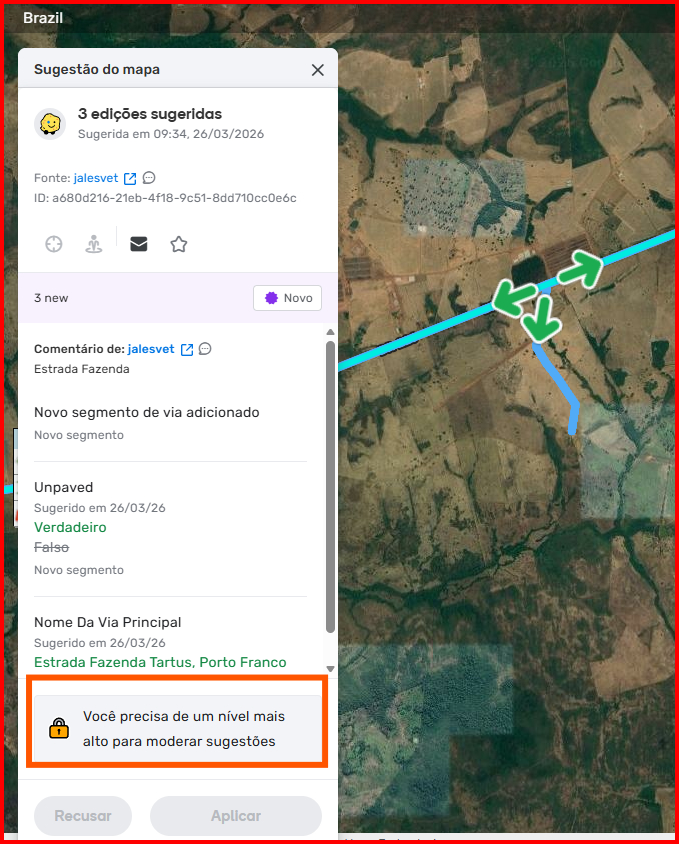Tap the Aplicar button
Image resolution: width=679 pixels, height=844 pixels.
[236, 816]
